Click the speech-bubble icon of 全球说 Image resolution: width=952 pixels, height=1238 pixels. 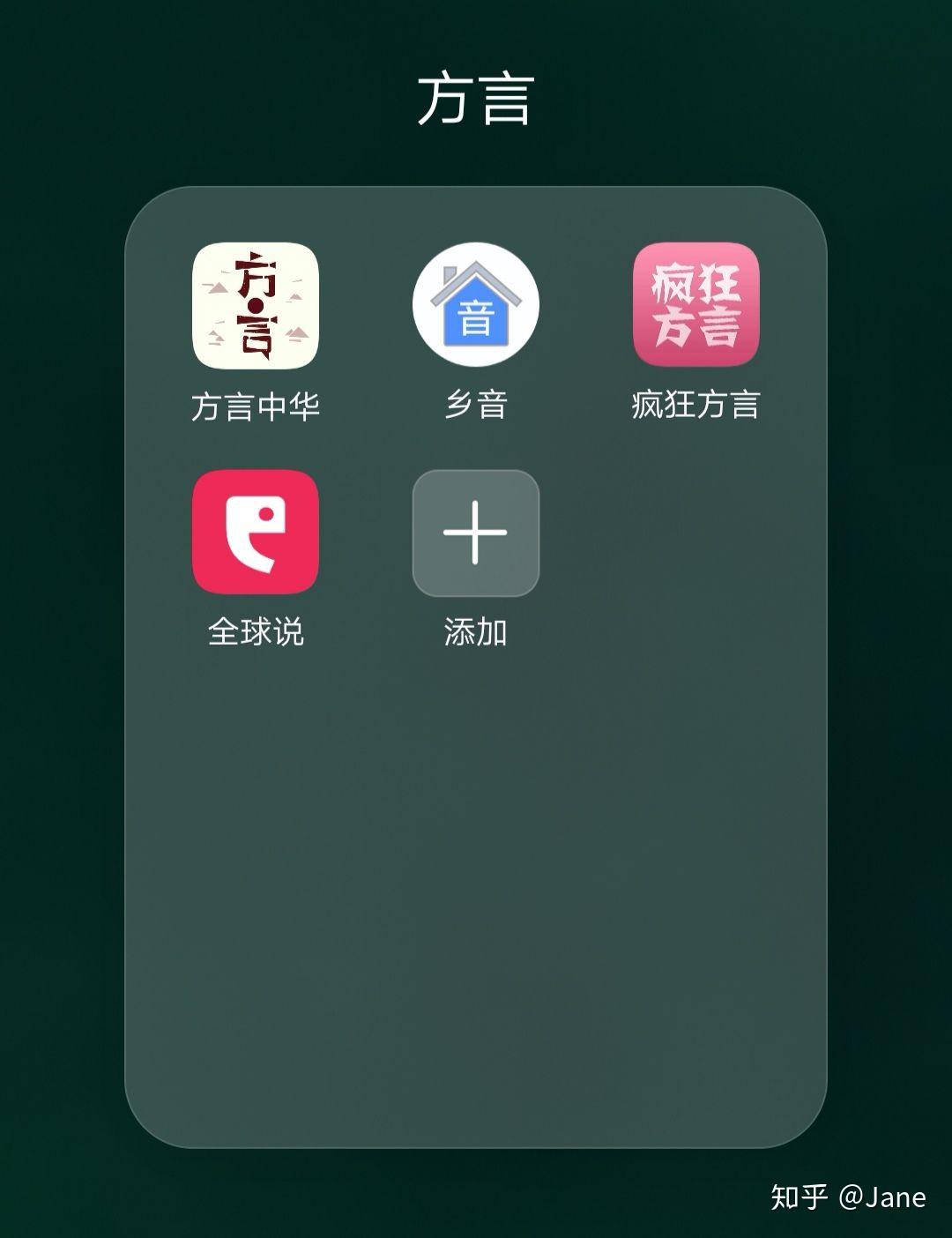pos(254,533)
